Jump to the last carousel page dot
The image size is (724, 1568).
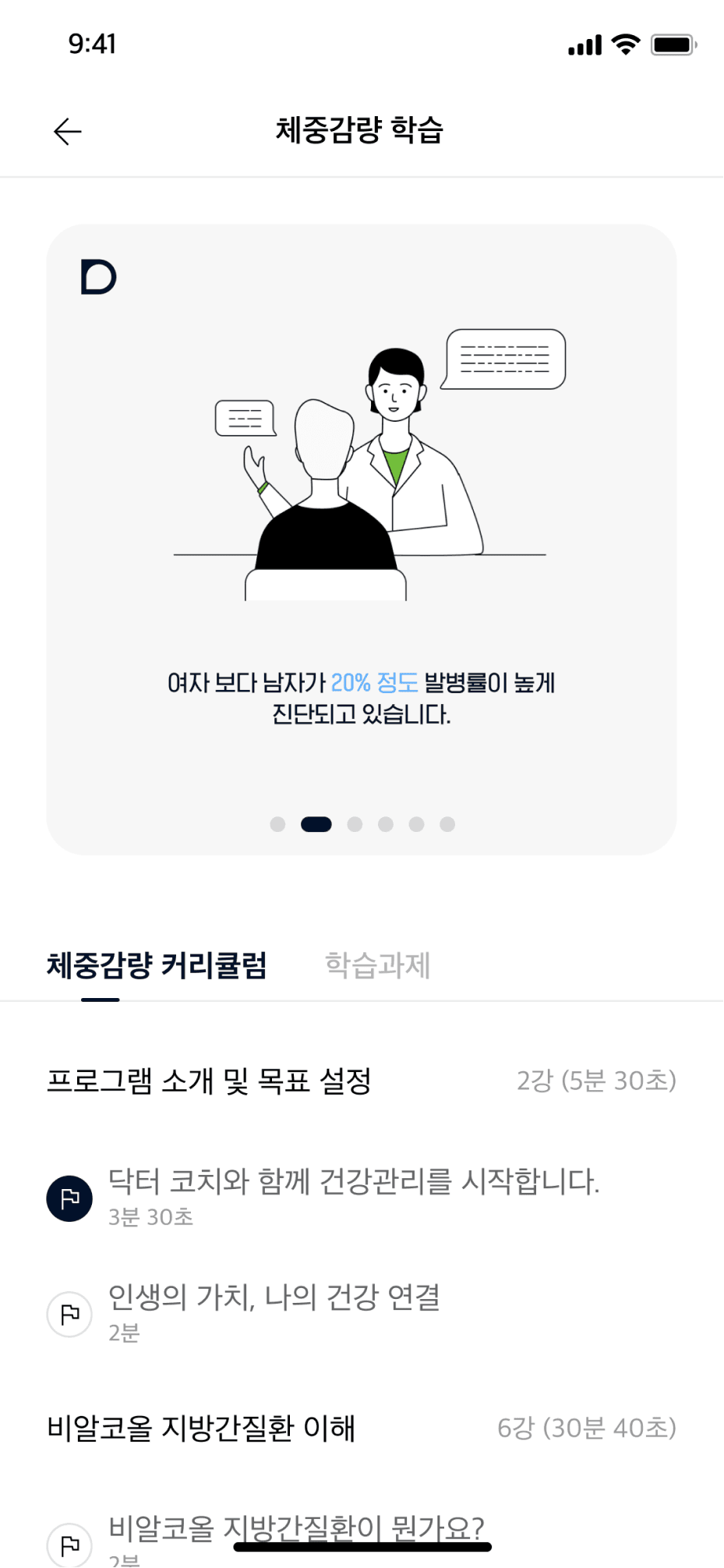tap(447, 824)
